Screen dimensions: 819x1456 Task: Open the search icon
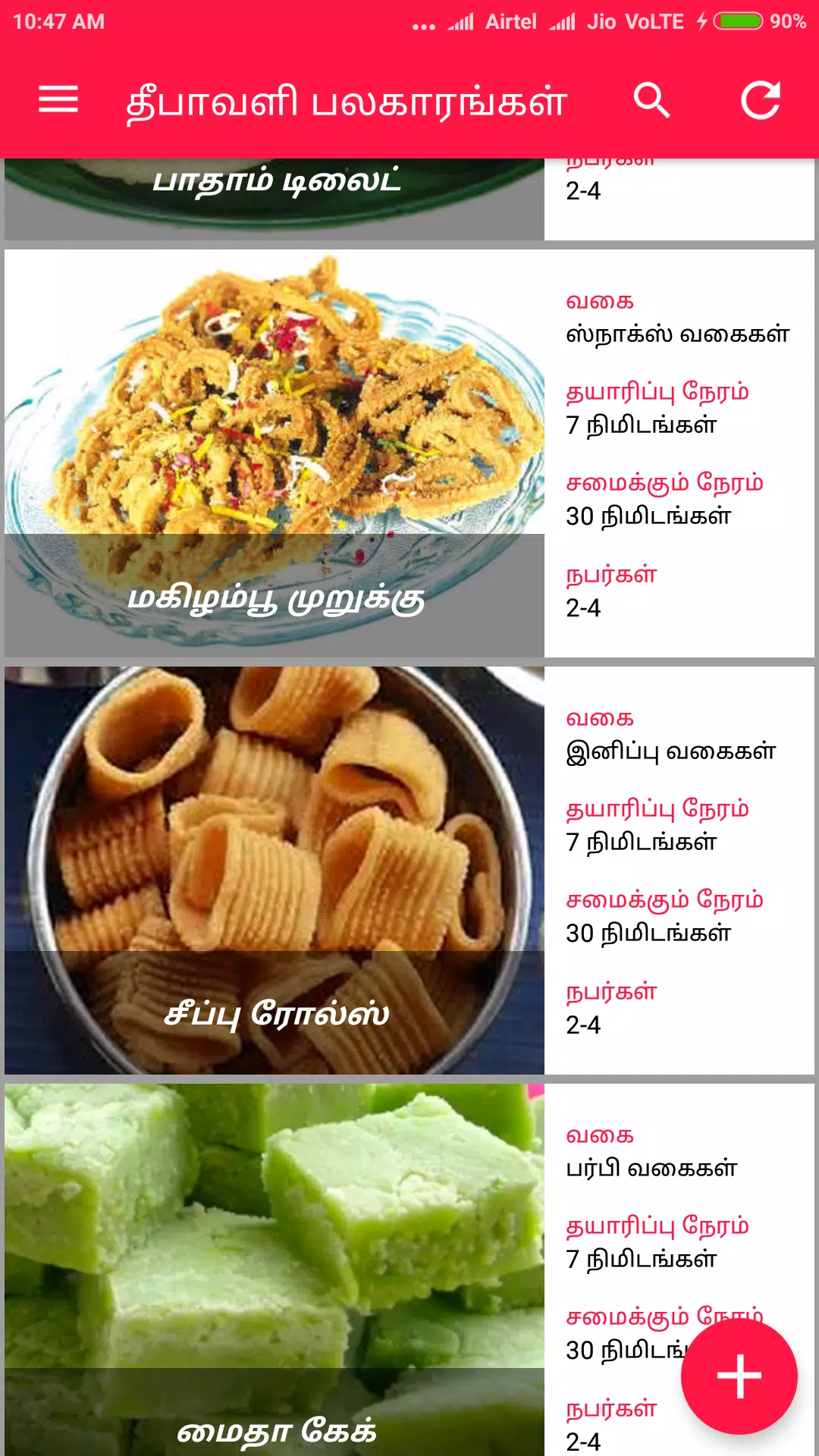[651, 100]
